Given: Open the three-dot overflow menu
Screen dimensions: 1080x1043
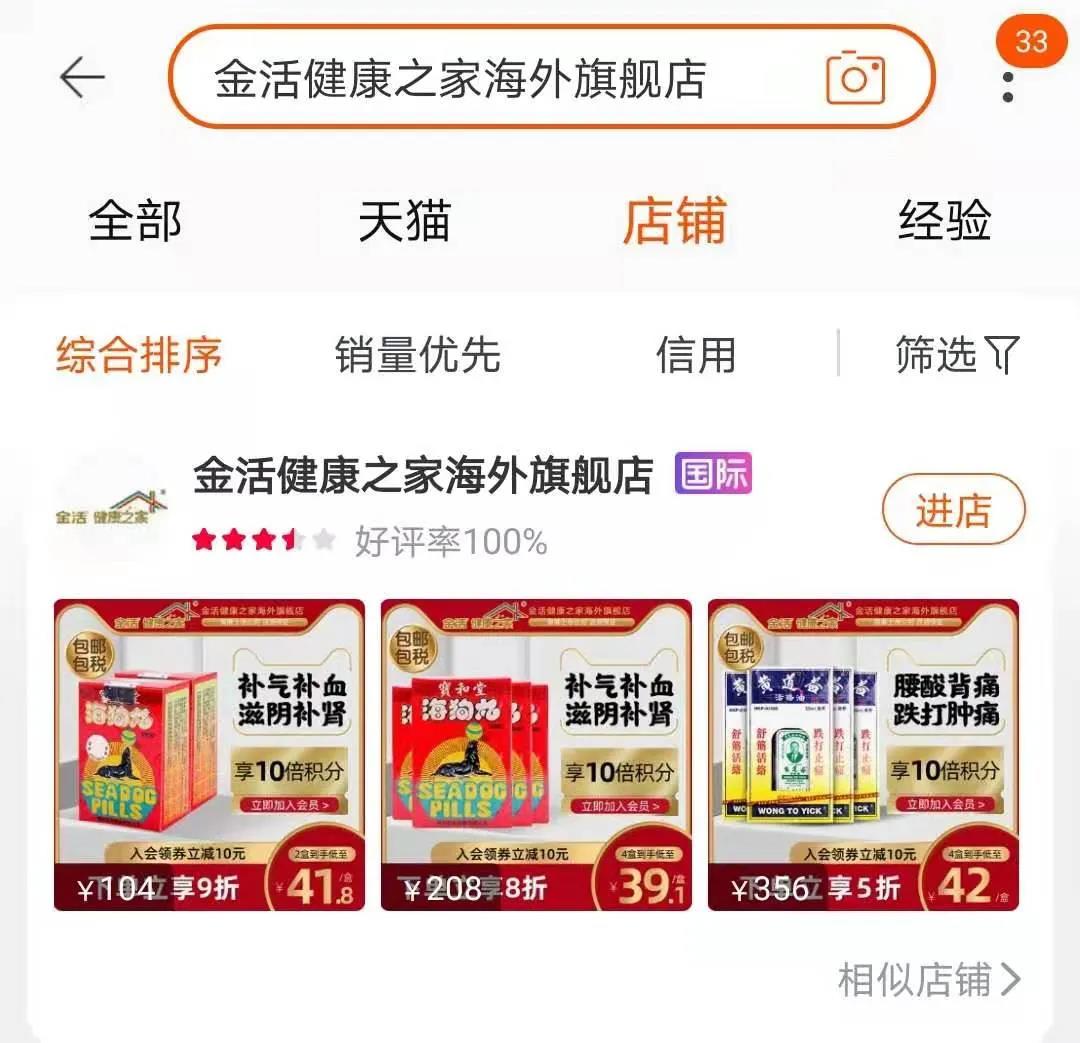Looking at the screenshot, I should (1007, 86).
